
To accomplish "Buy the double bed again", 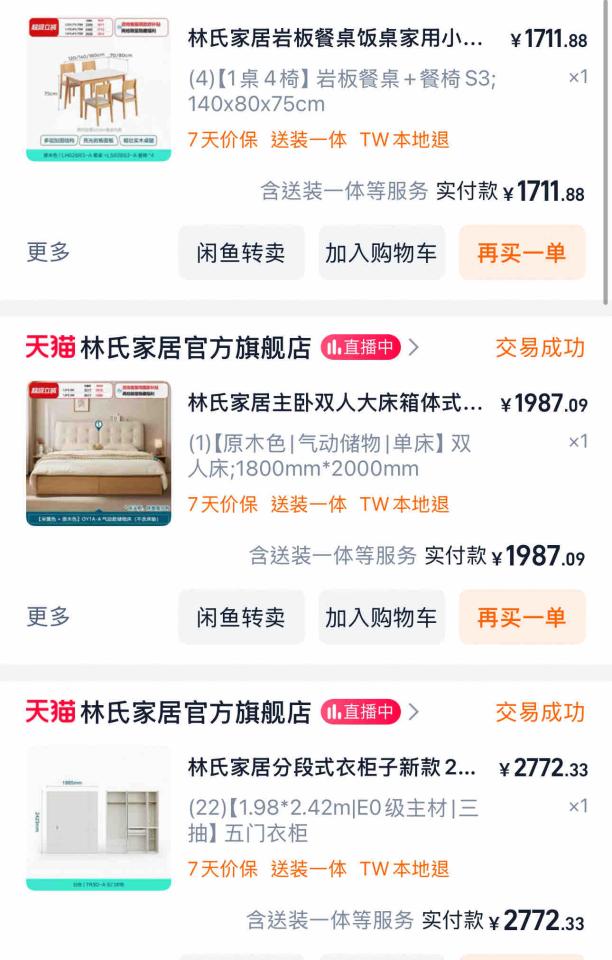I will click(521, 618).
